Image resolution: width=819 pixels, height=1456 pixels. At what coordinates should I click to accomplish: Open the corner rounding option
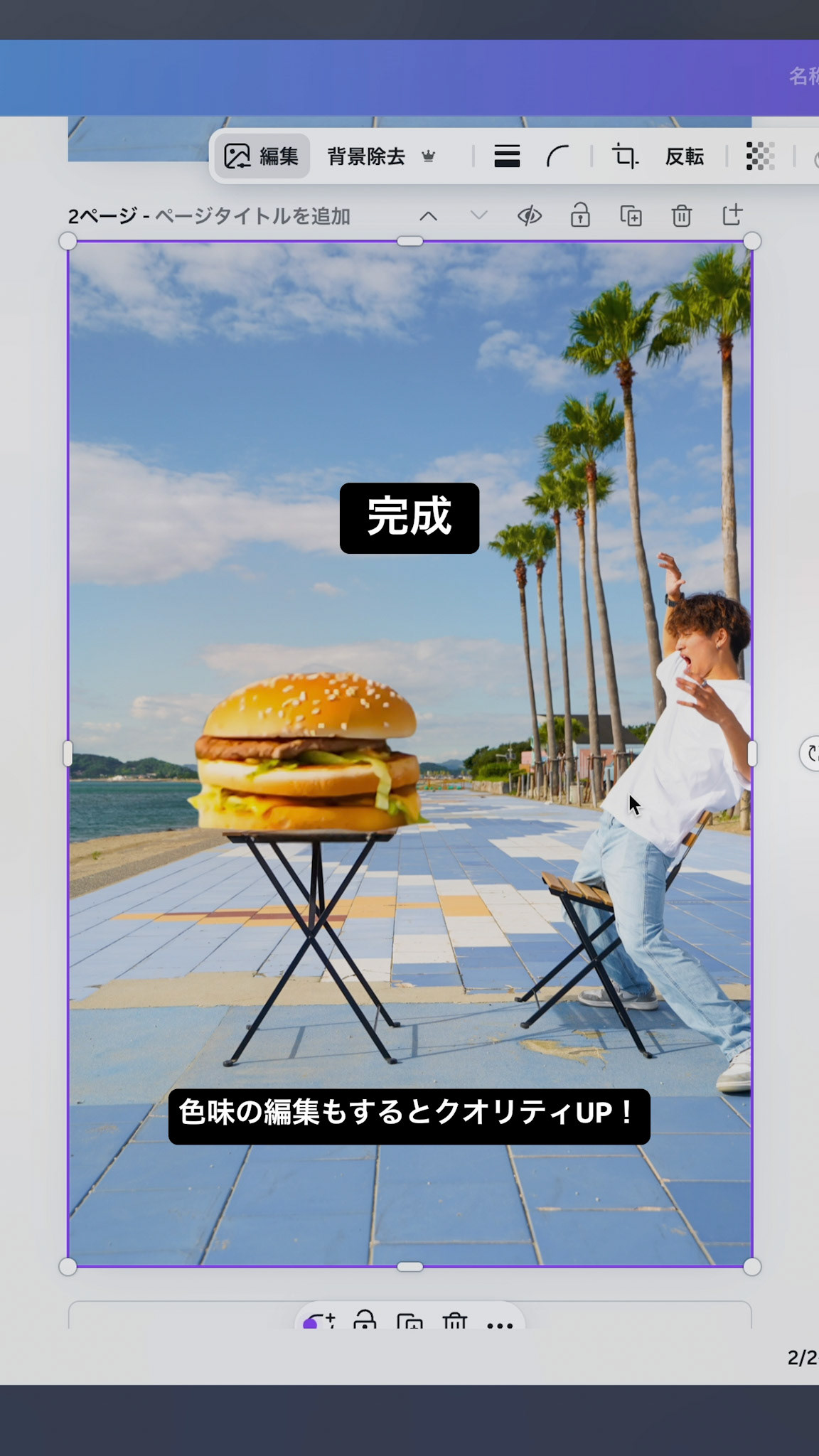558,156
